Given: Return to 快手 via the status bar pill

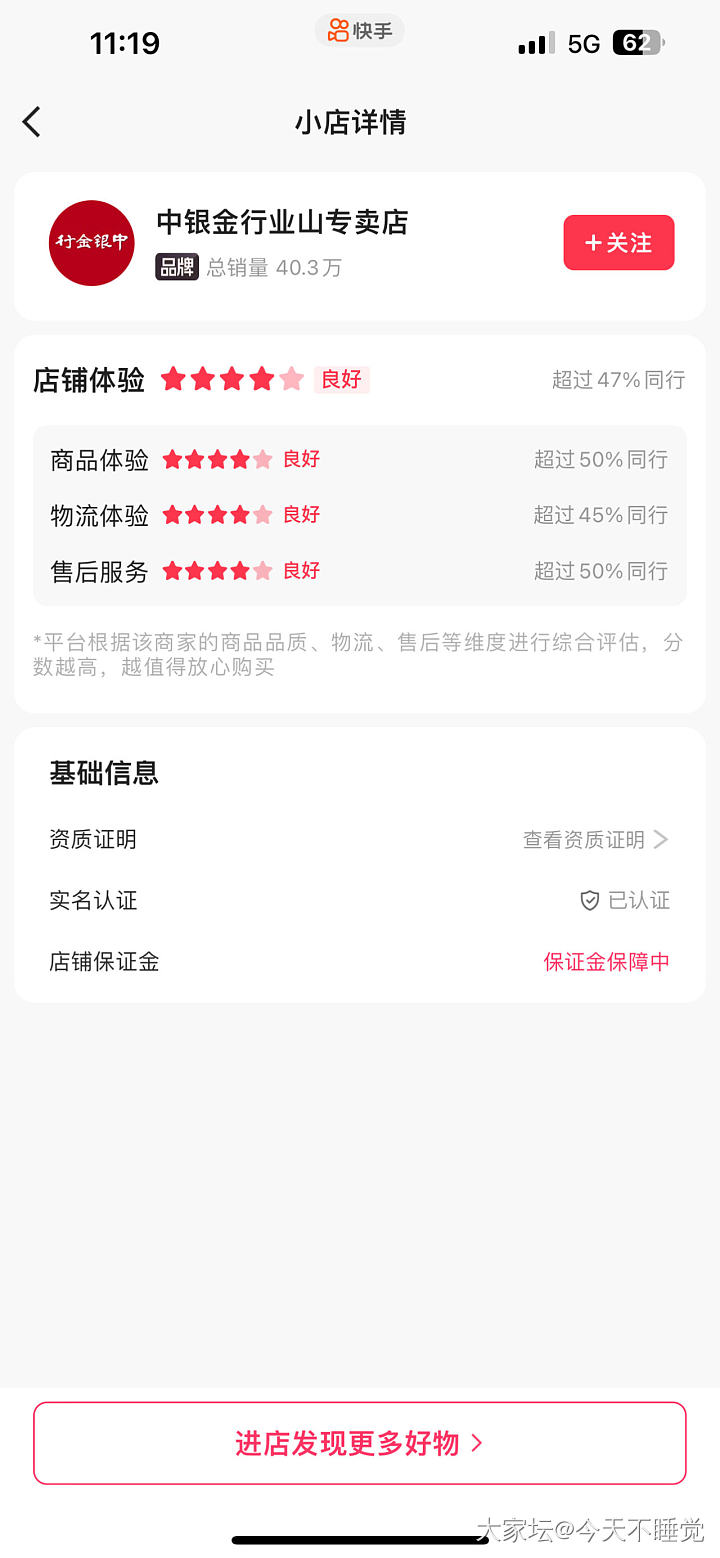Looking at the screenshot, I should 360,31.
